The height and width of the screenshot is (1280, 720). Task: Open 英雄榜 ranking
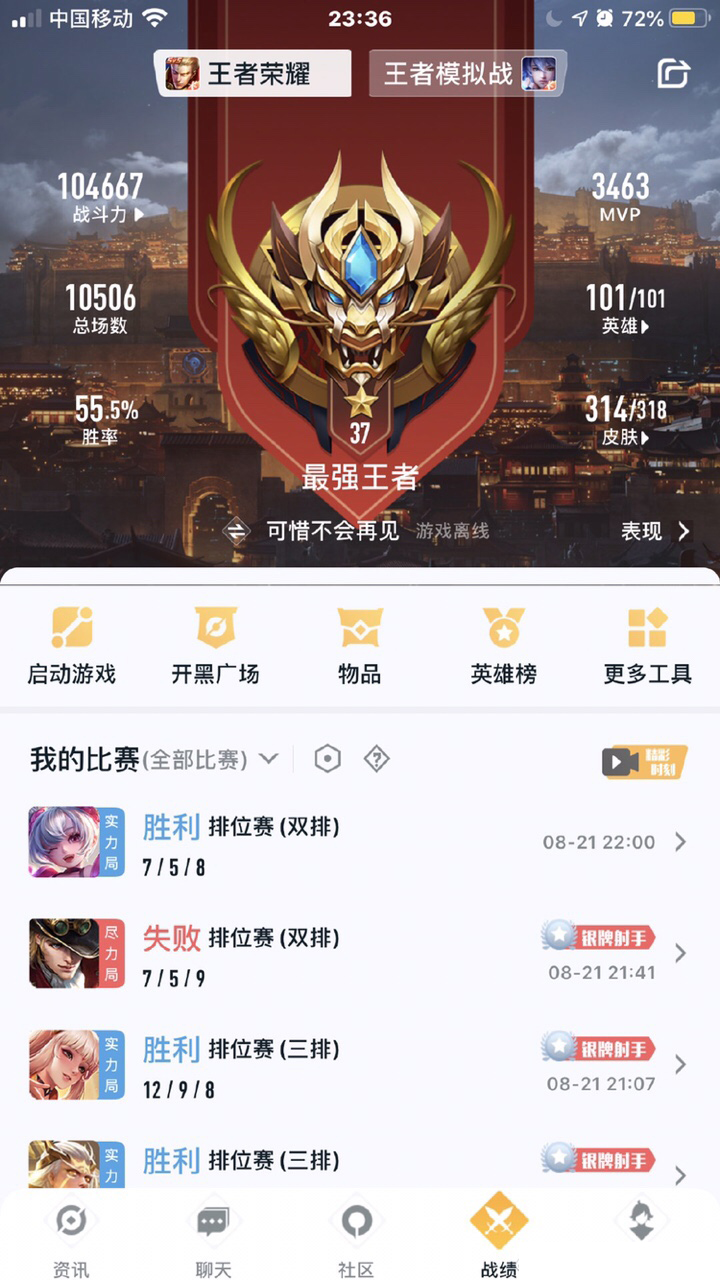coord(503,646)
